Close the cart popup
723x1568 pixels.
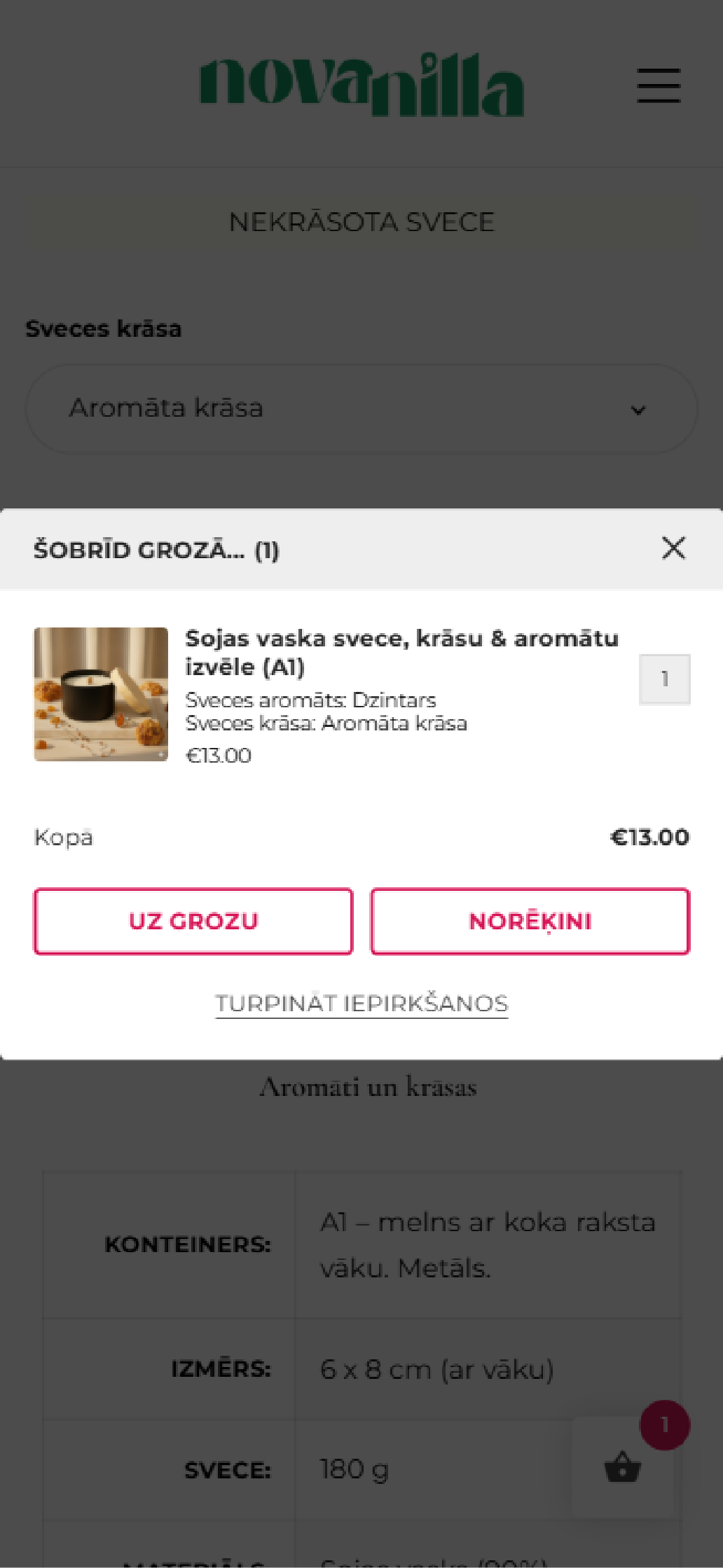pos(673,548)
